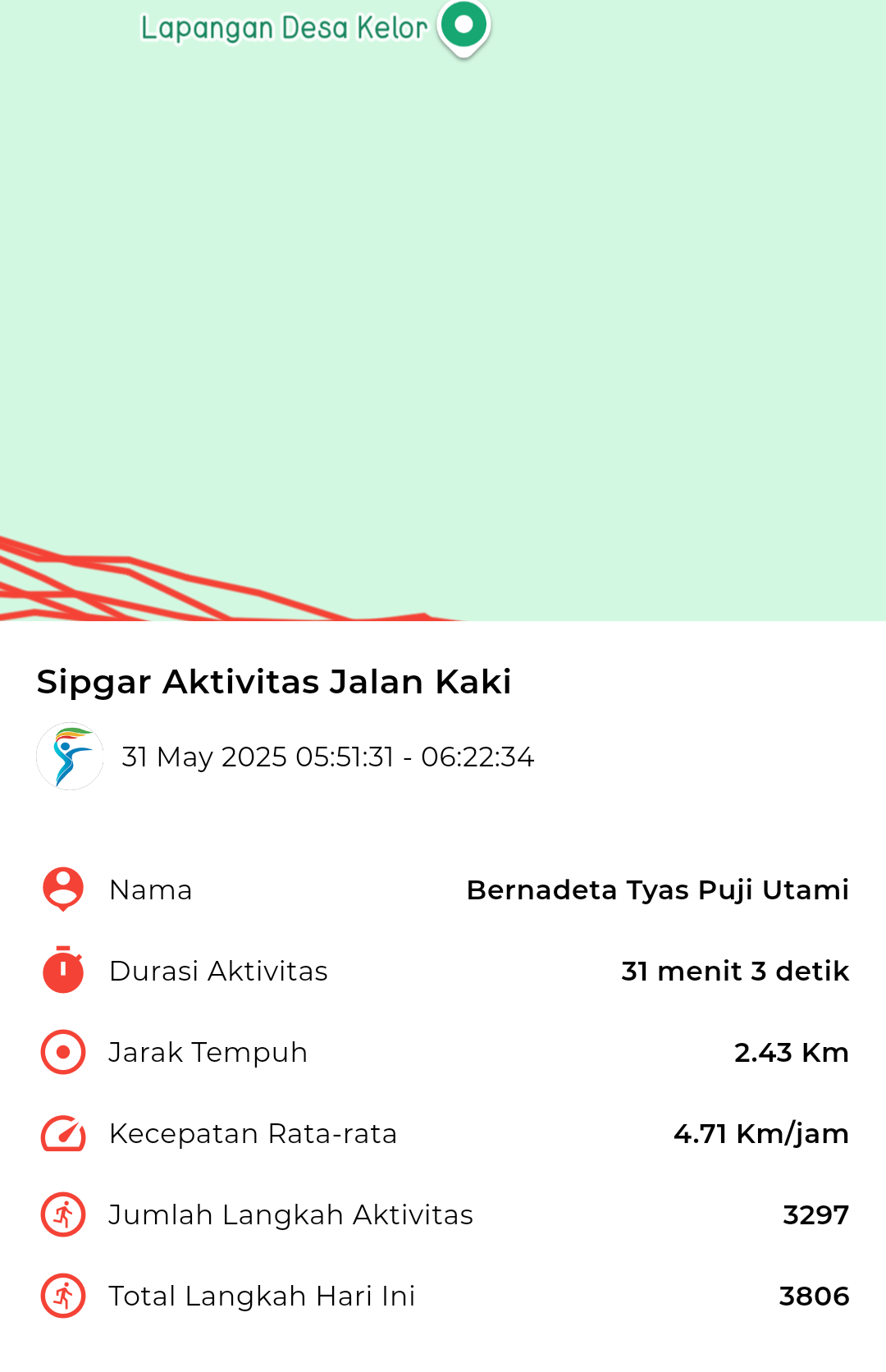Open the Lapangan Desa Kelor map label
Viewport: 886px width, 1372px height.
coord(282,27)
